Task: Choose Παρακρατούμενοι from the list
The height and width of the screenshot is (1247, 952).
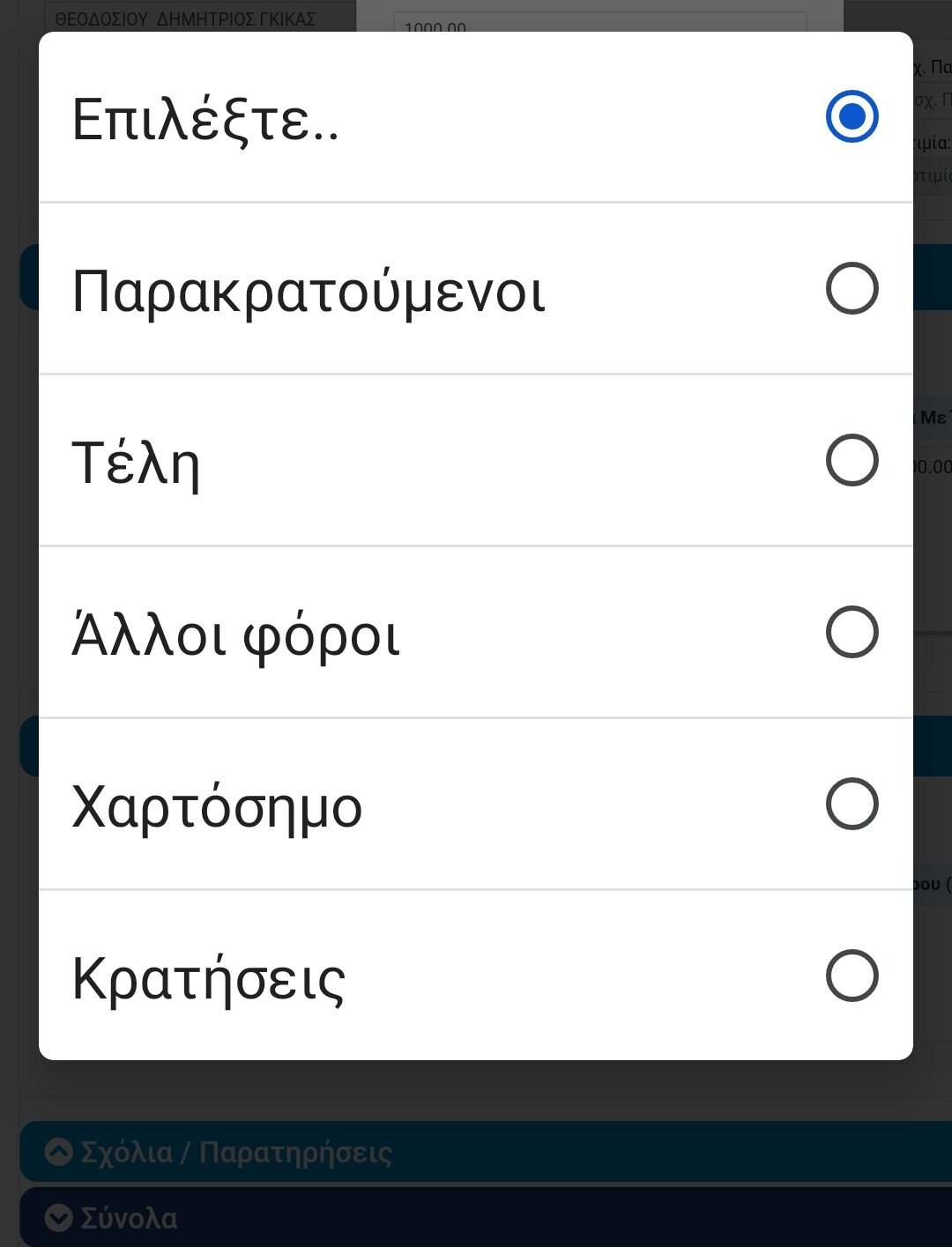Action: (x=476, y=289)
